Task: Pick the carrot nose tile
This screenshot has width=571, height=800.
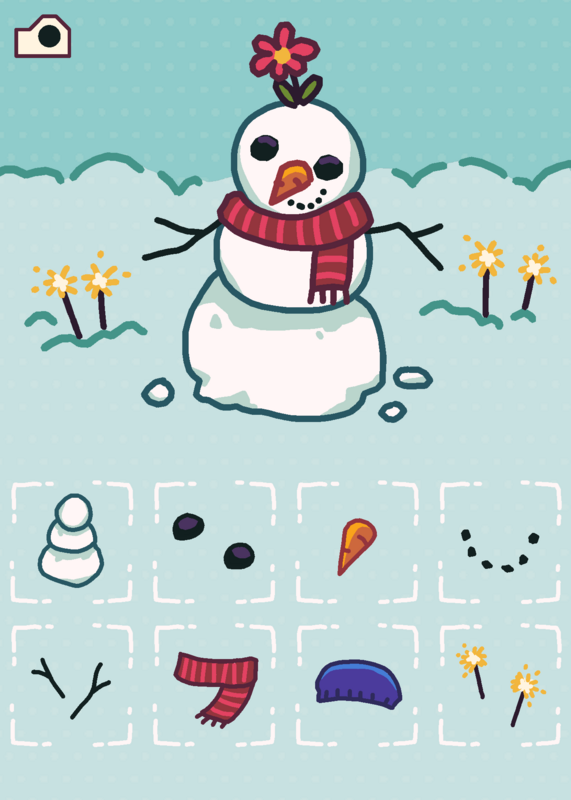Action: click(357, 542)
